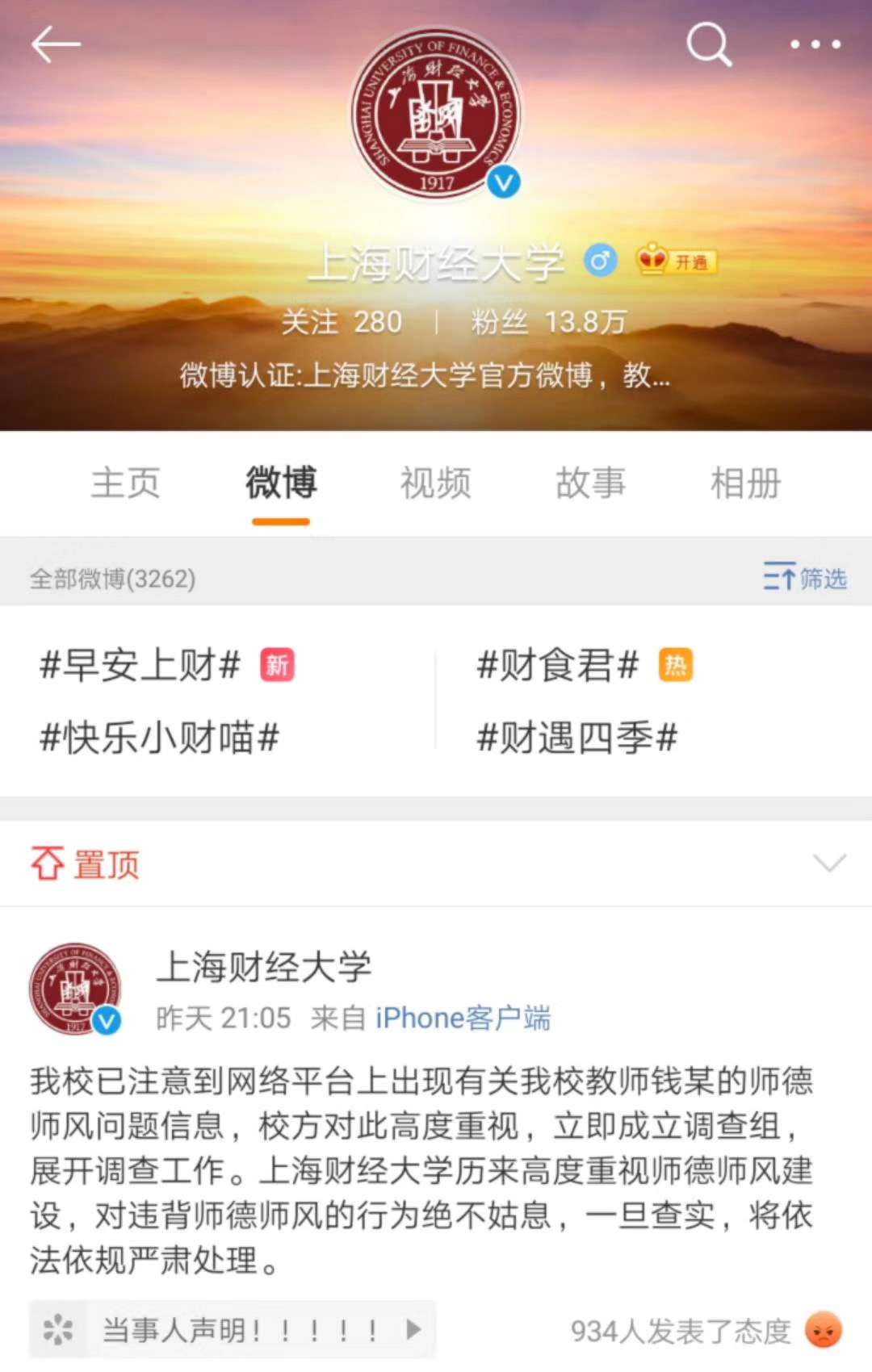
Task: Collapse the pinned post via the down chevron
Action: click(826, 864)
